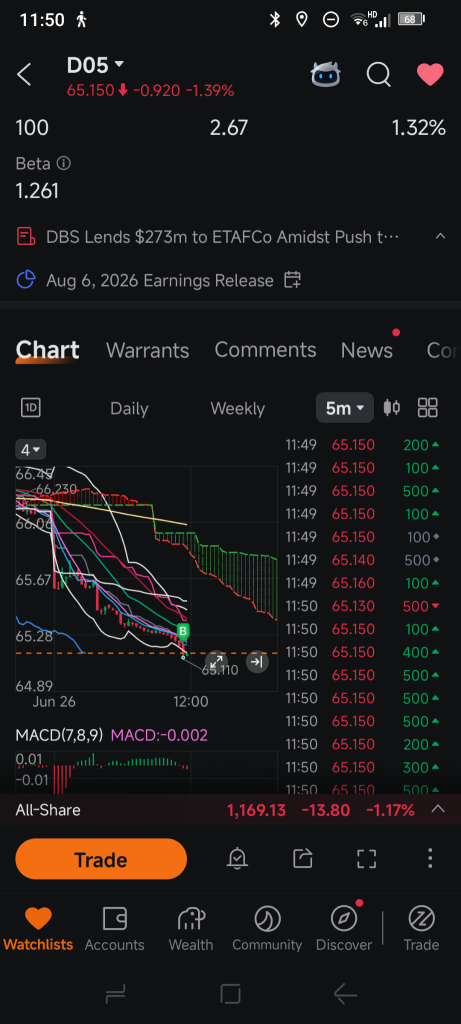Viewport: 461px width, 1024px height.
Task: Go back using the top-left arrow
Action: tap(24, 74)
